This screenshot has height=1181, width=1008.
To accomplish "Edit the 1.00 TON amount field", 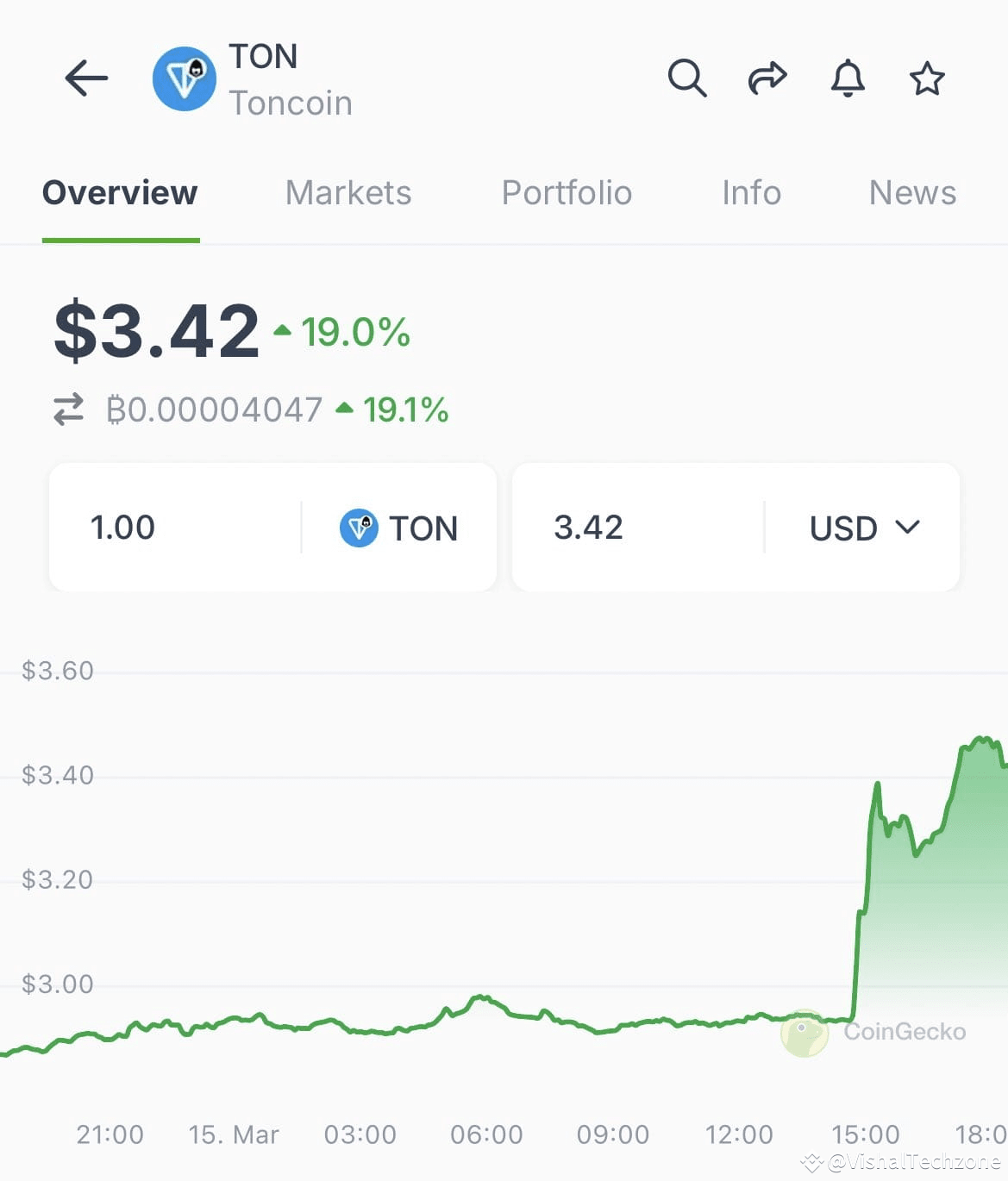I will pyautogui.click(x=123, y=528).
